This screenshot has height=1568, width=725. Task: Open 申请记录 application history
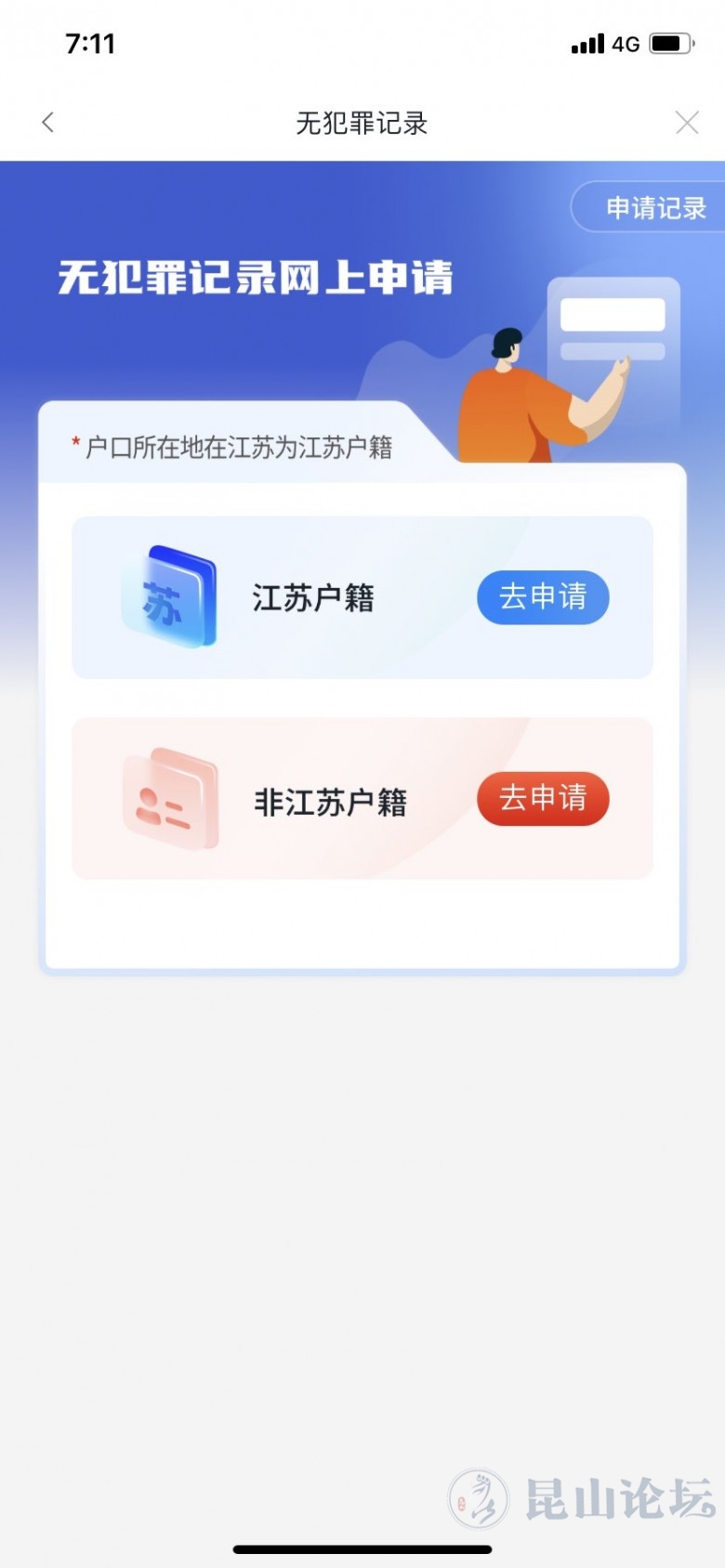point(654,207)
